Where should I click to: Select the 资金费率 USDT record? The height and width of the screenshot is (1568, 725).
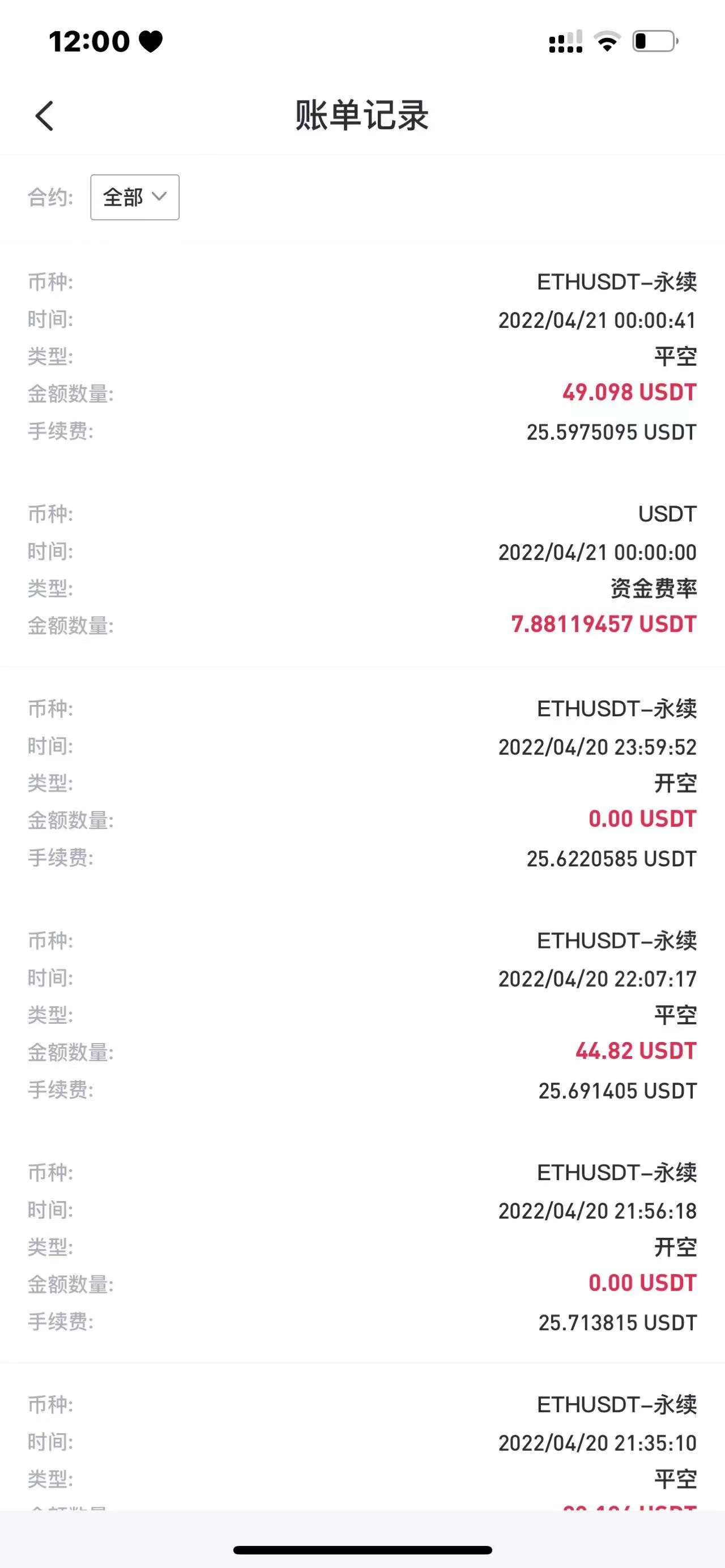(x=654, y=588)
